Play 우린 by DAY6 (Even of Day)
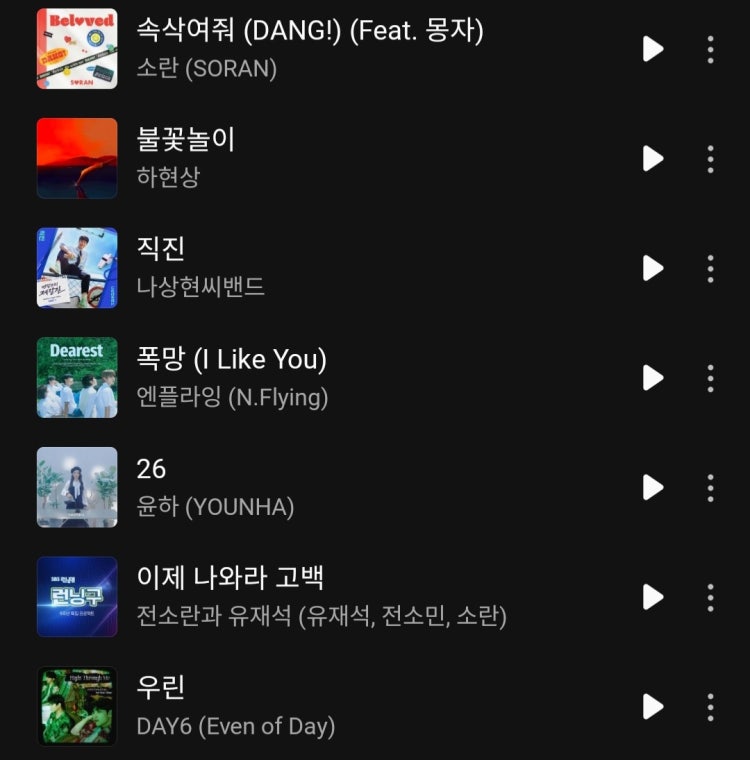 [x=653, y=706]
